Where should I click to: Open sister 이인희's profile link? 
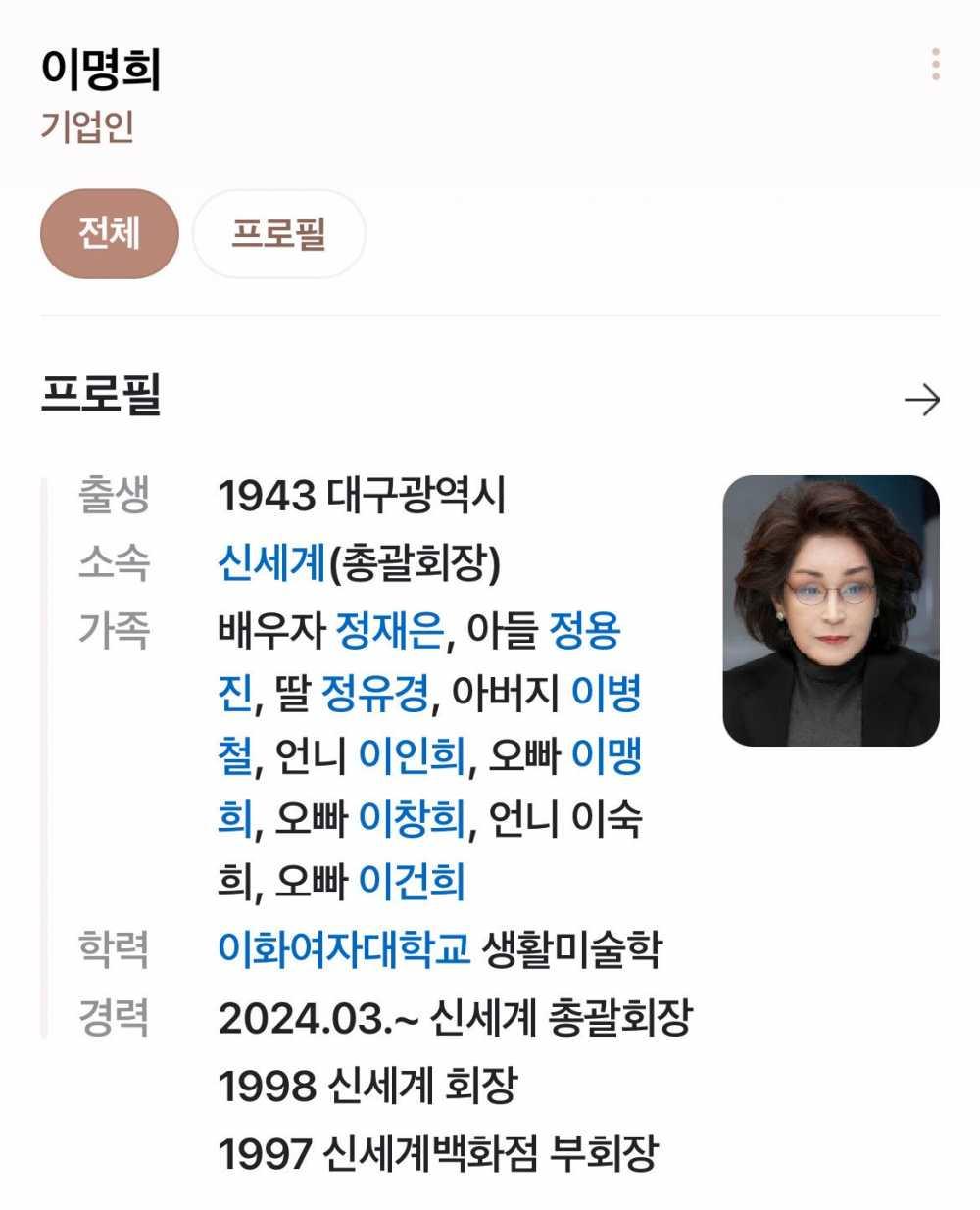412,756
